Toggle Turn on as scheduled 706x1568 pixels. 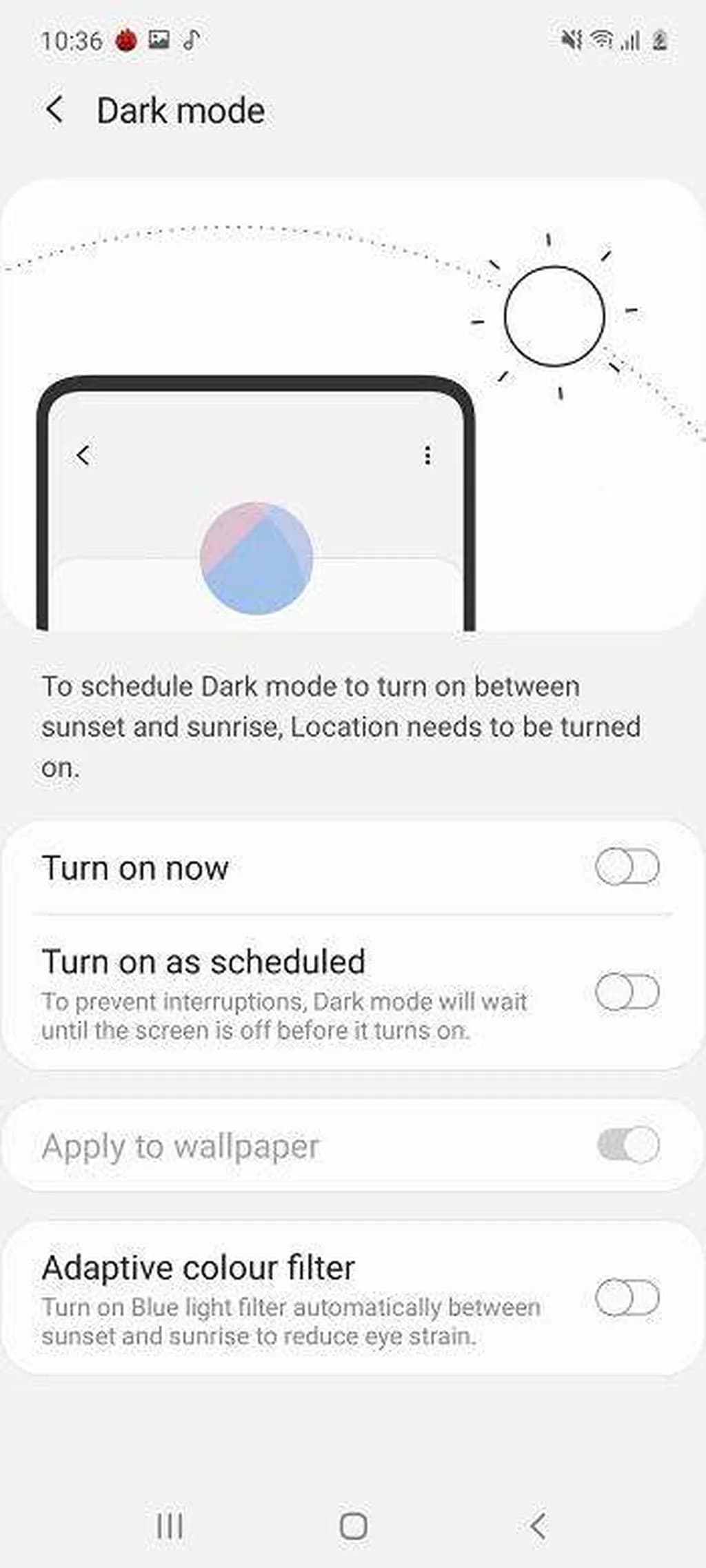(x=627, y=992)
